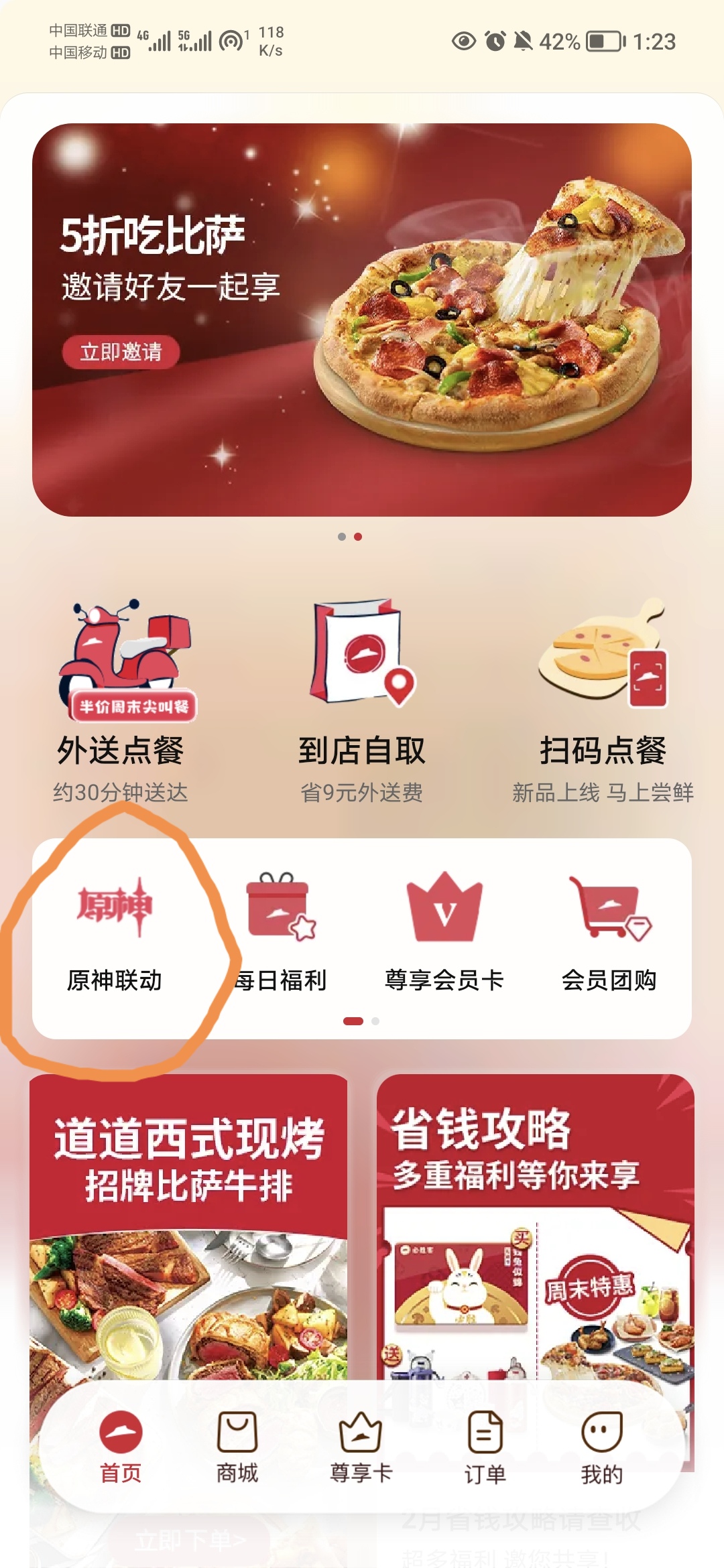Open the 原神联动 collaboration entry
Screen dimensions: 724x1568
tap(115, 935)
